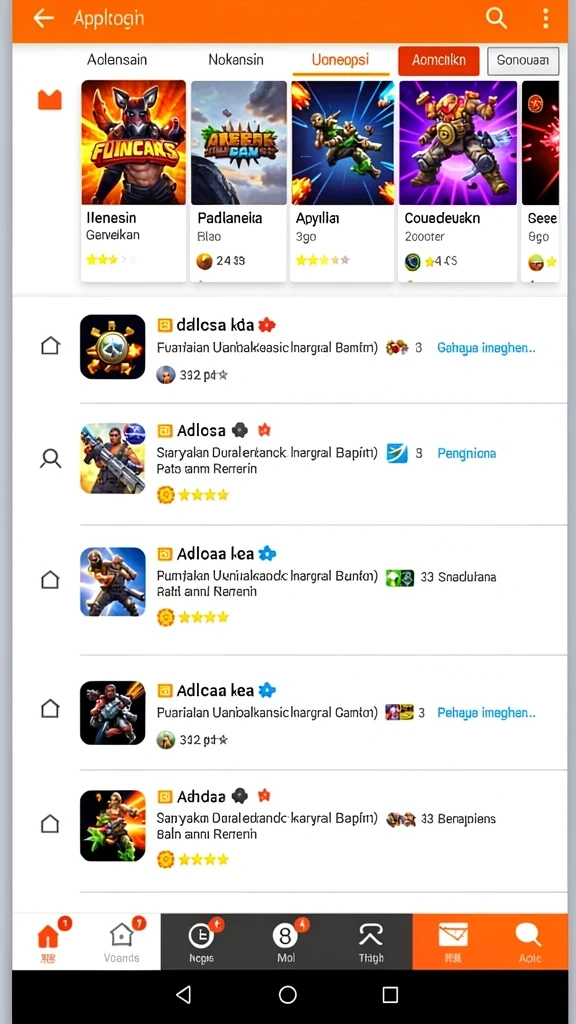
Task: Select the Uoneopsi tab
Action: click(x=340, y=61)
